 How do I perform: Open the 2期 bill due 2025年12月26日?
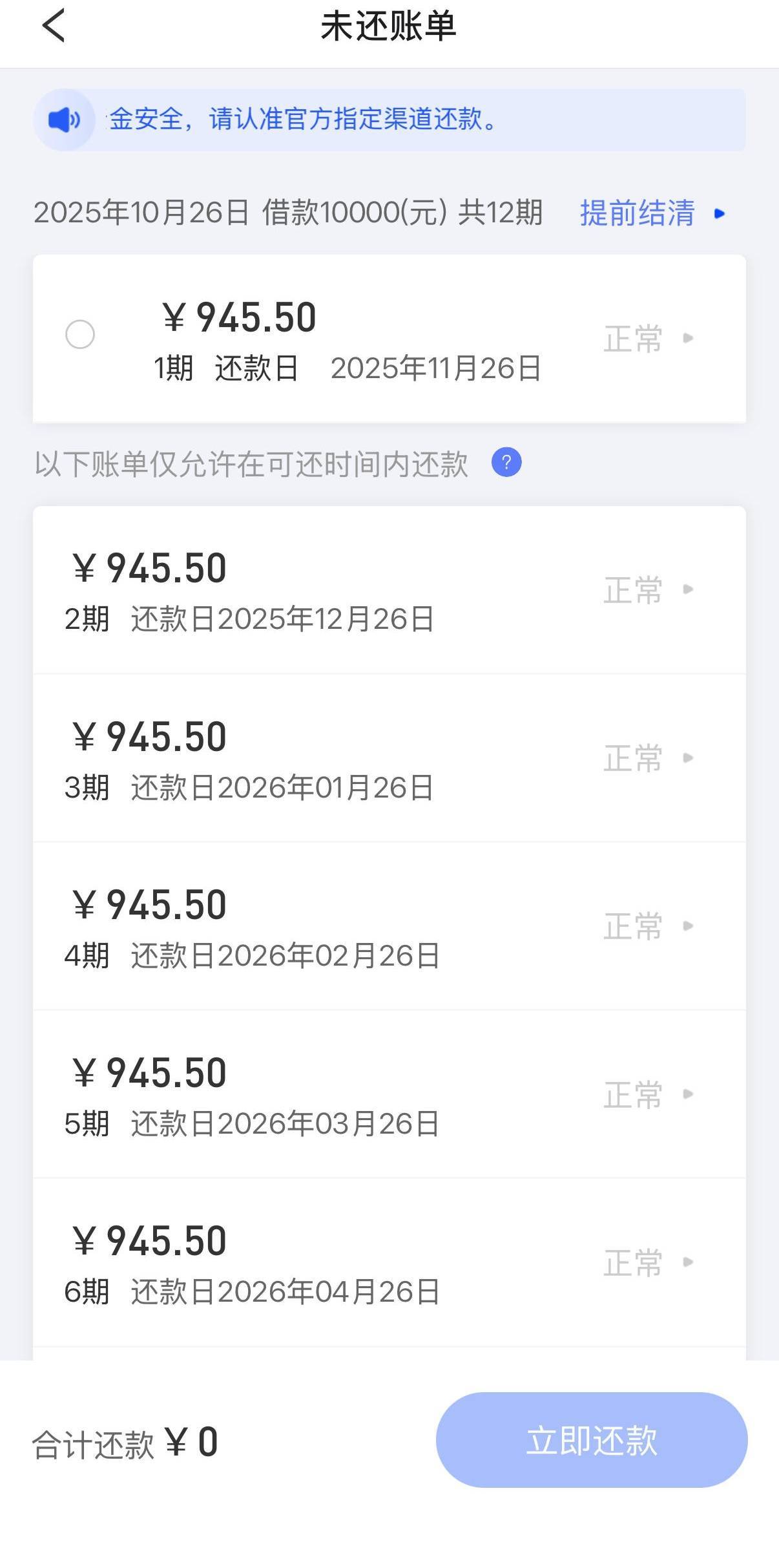click(x=389, y=589)
